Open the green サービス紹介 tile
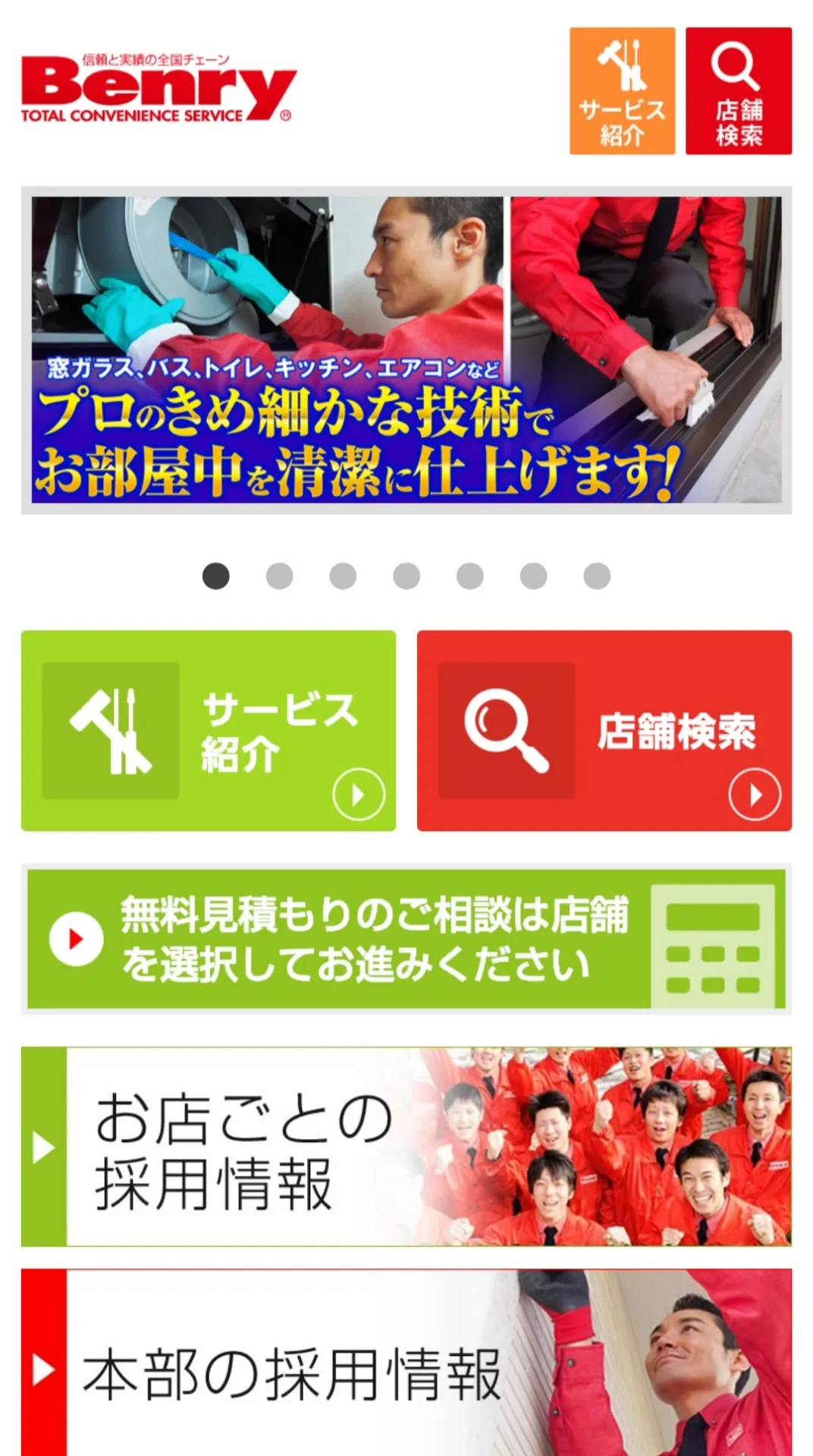The width and height of the screenshot is (813, 1456). 209,730
